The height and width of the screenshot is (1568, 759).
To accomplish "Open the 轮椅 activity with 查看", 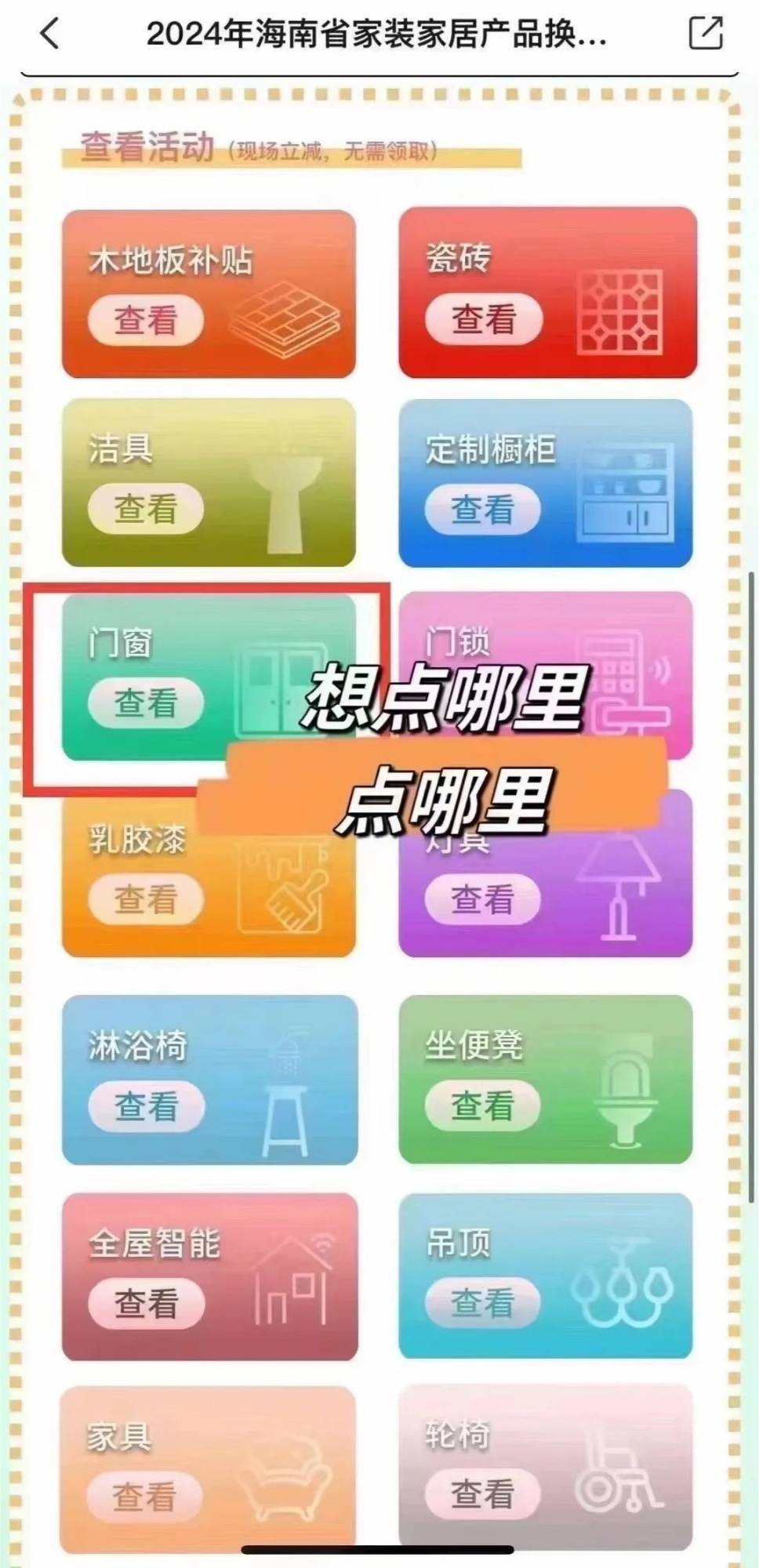I will tap(482, 1494).
